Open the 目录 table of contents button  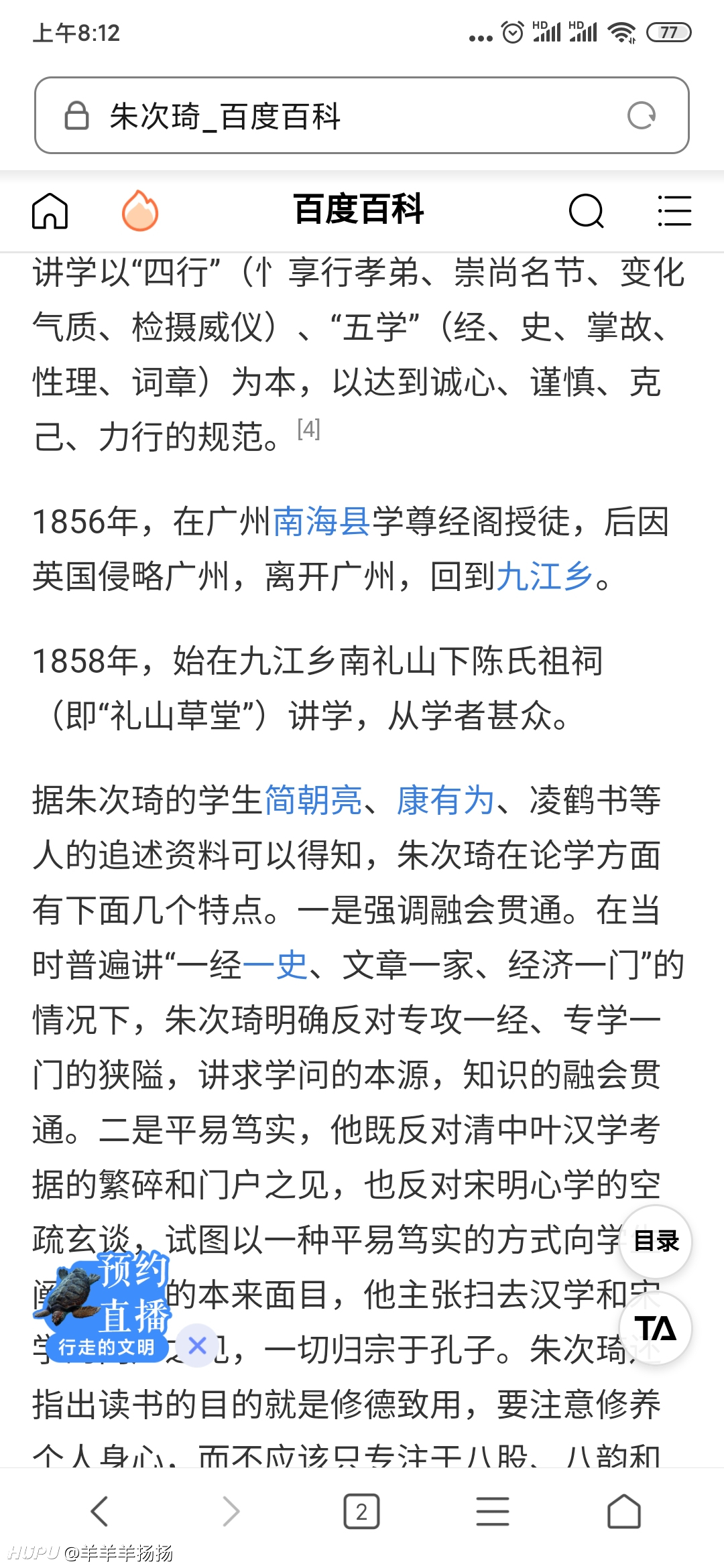click(656, 1241)
